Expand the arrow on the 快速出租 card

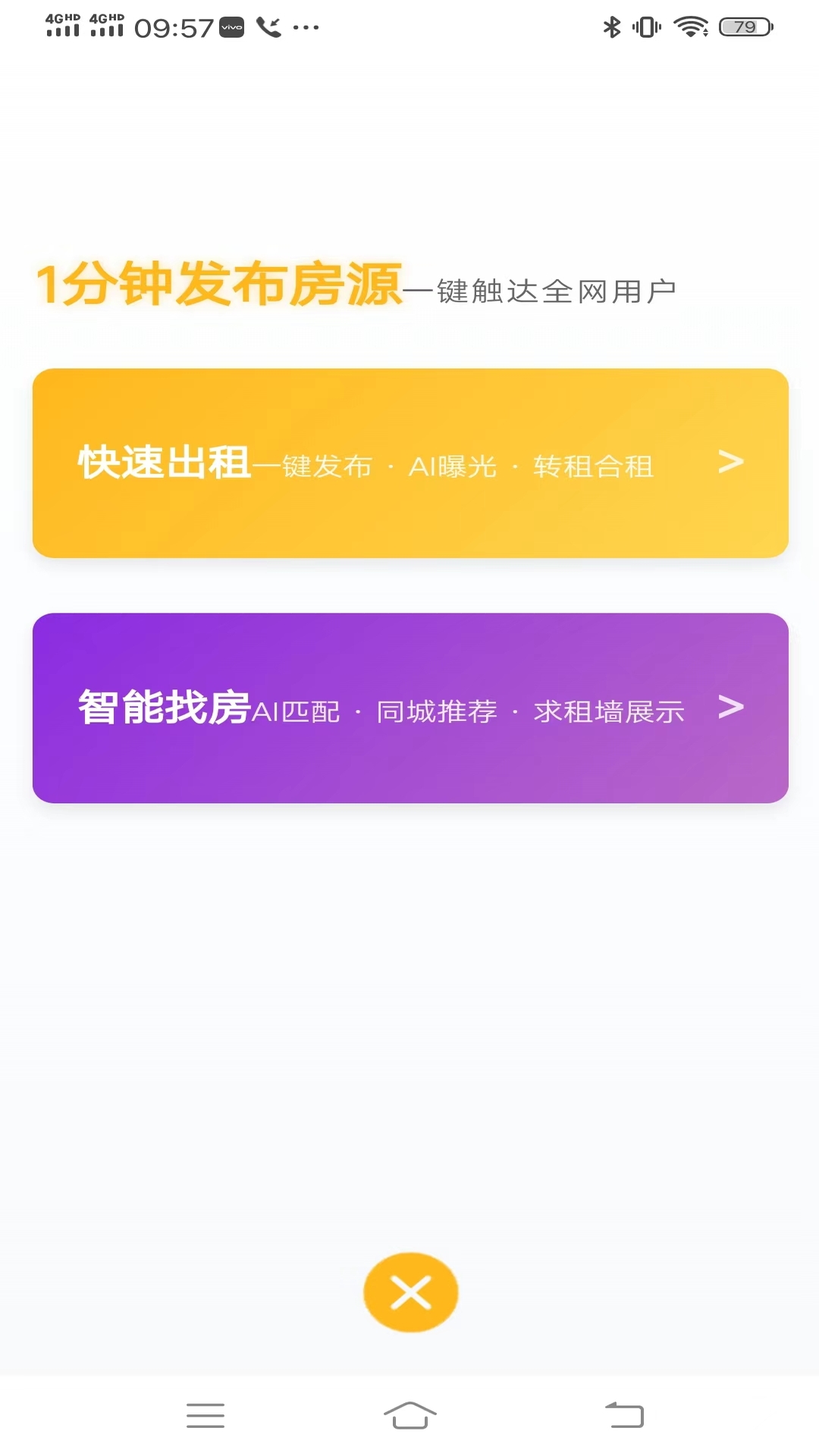pos(730,461)
